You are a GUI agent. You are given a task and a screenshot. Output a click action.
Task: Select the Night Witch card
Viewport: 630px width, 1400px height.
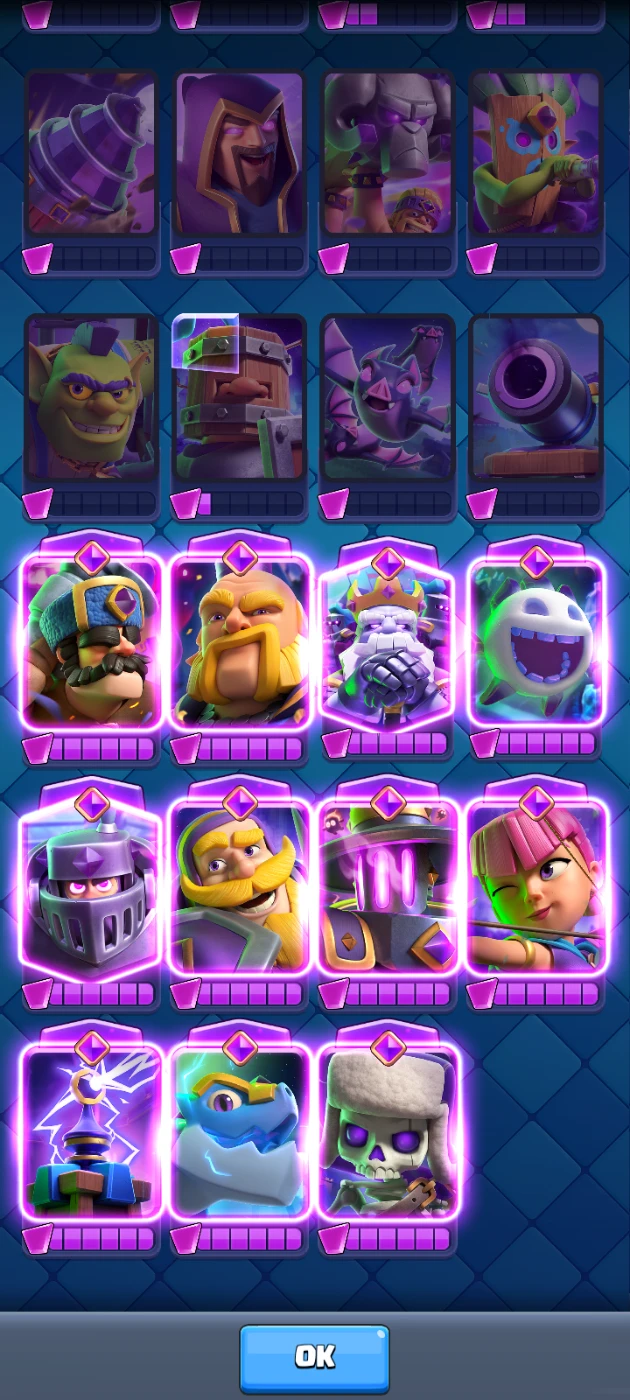[240, 155]
